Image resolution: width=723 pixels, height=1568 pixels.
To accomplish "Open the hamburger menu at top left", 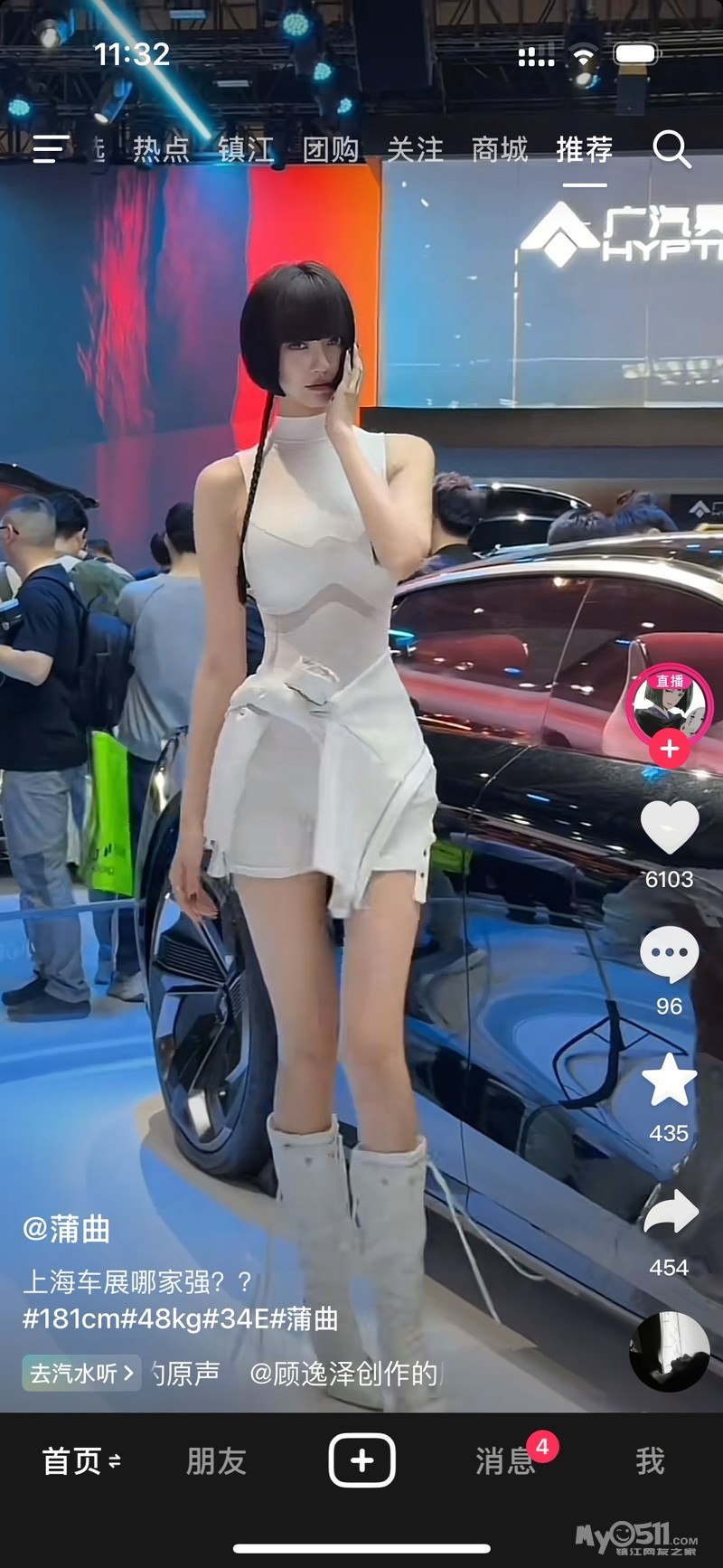I will tap(51, 149).
